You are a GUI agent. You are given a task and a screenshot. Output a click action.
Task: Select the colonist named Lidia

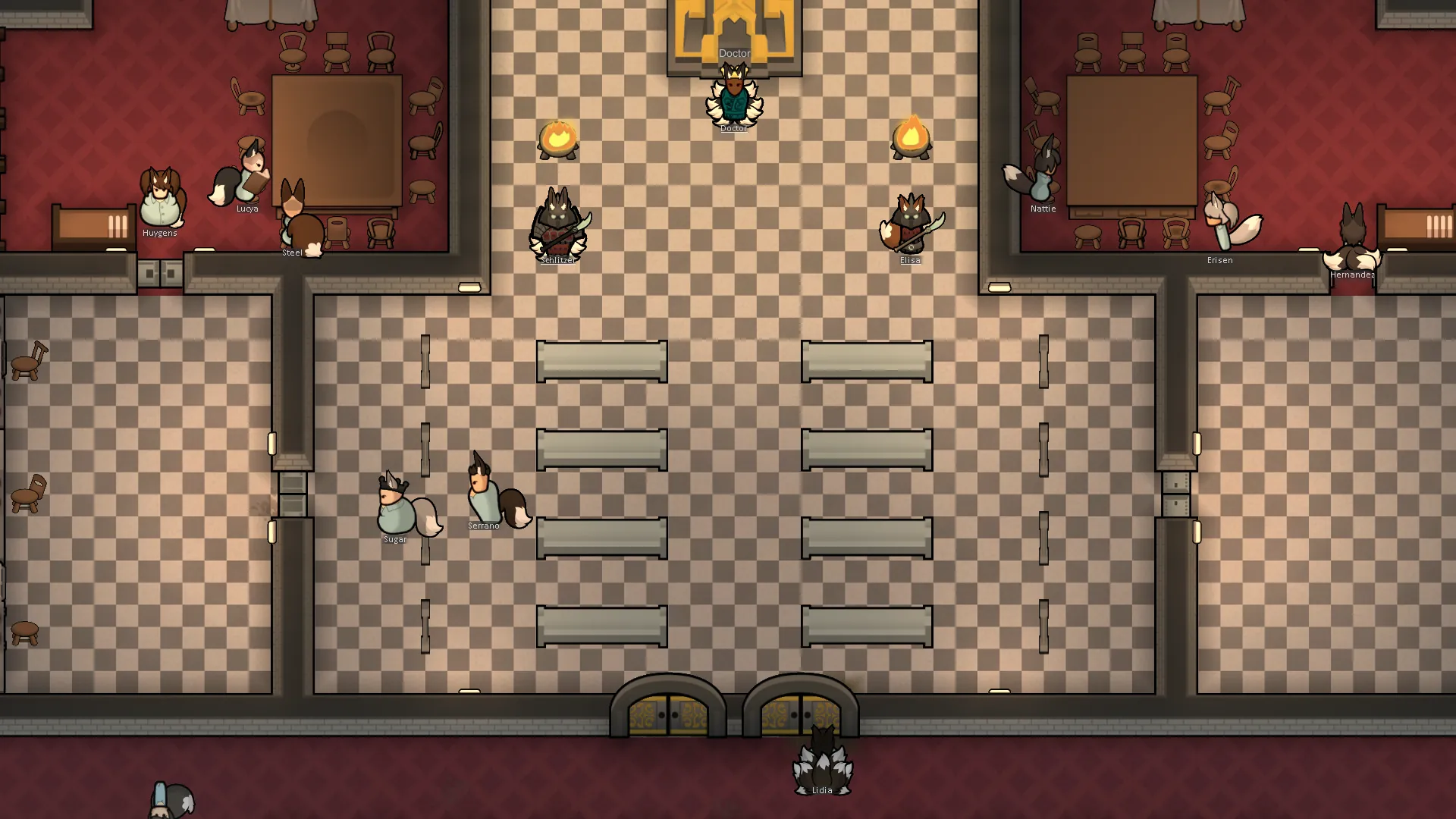822,761
